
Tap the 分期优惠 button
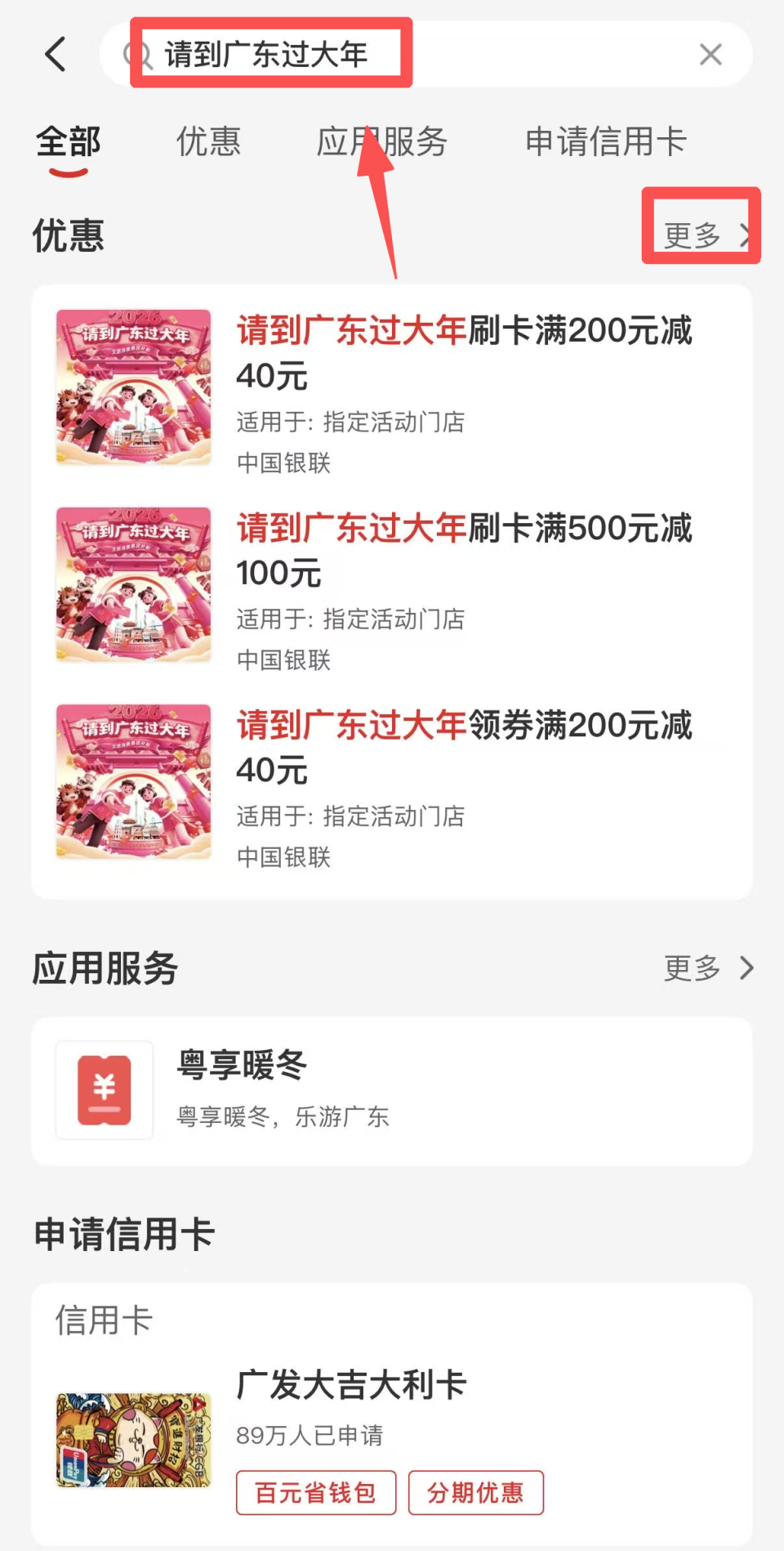click(475, 1492)
